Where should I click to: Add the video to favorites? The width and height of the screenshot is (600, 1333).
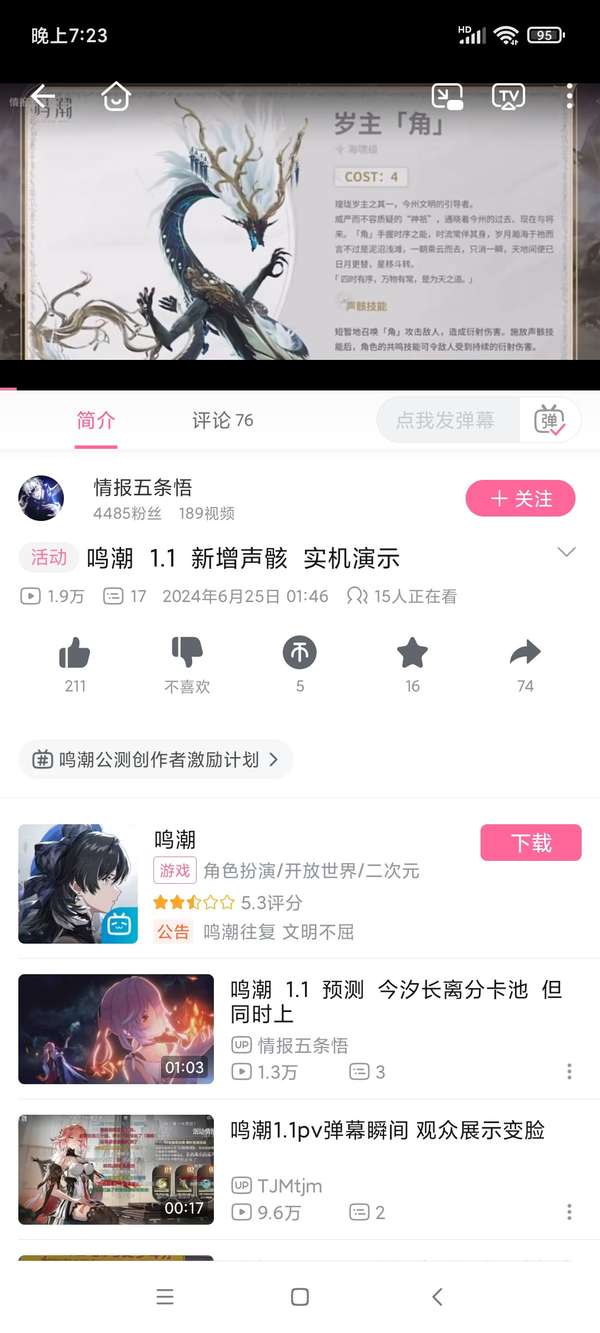(412, 655)
